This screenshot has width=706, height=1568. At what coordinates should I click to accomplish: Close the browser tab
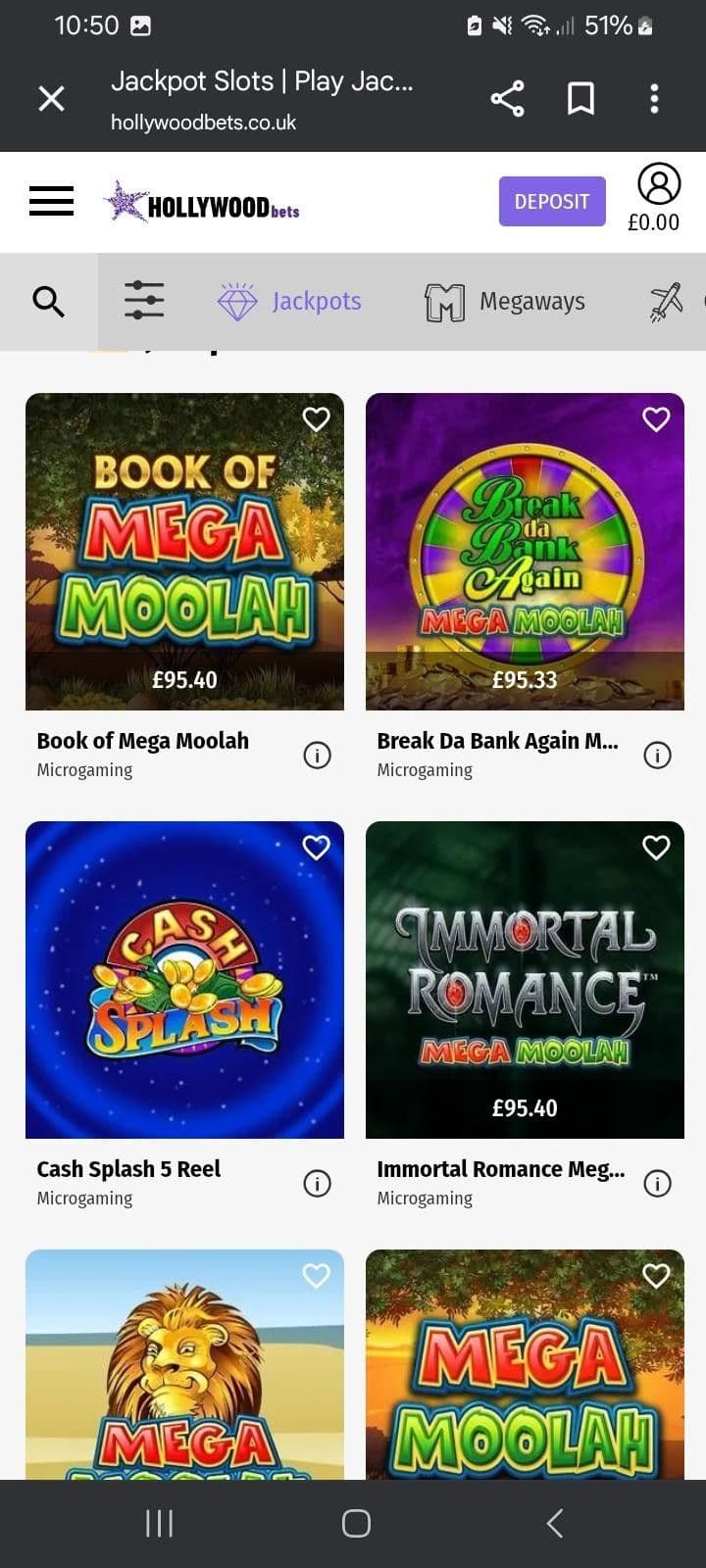tap(51, 98)
